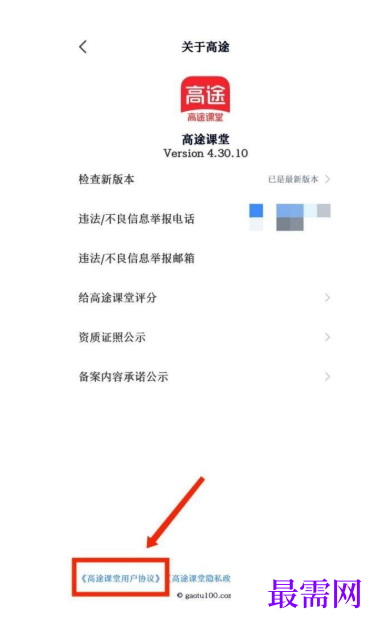
Task: Open 备案内容承诺公示
Action: coord(204,377)
